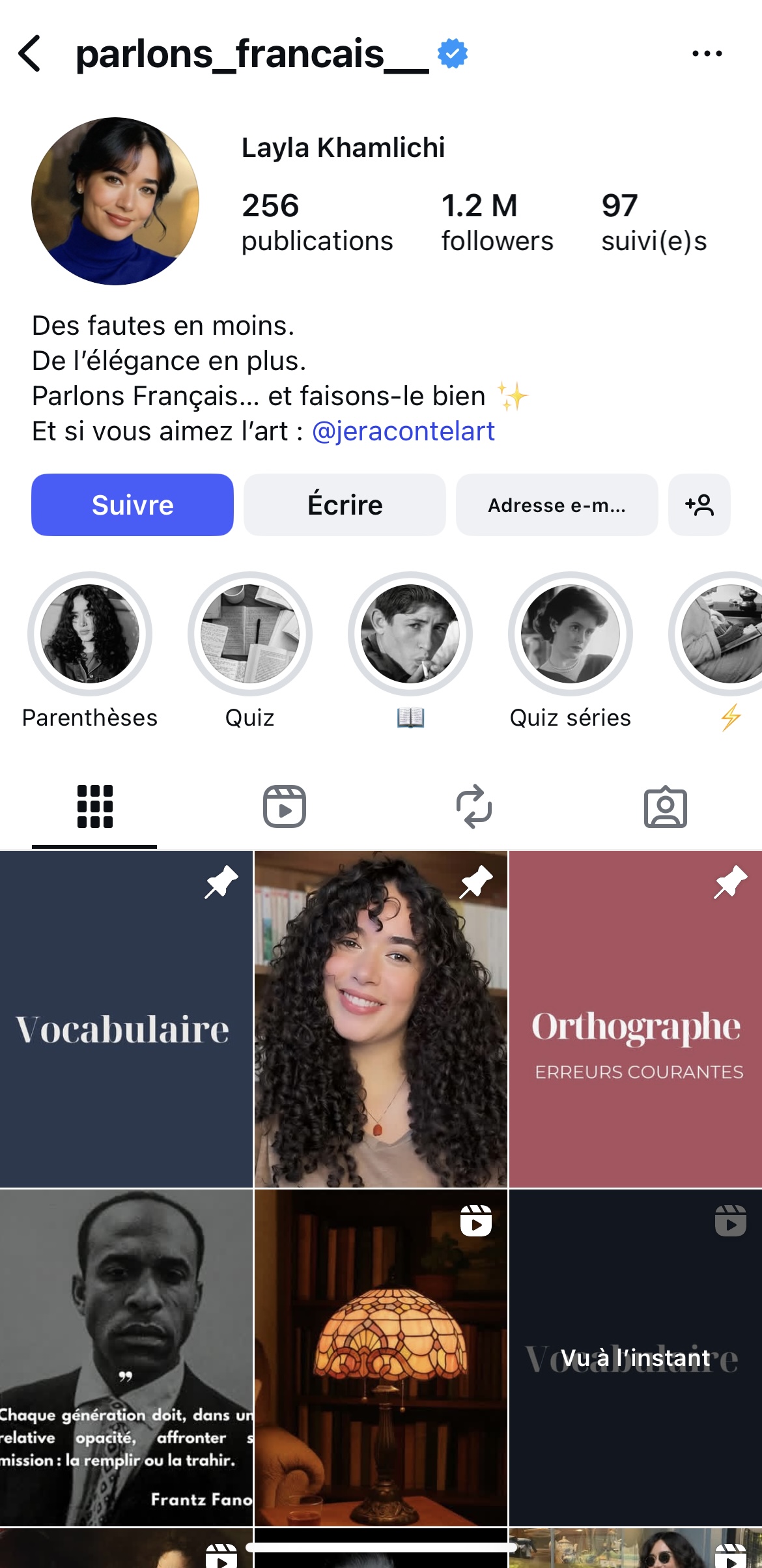The width and height of the screenshot is (762, 1568).
Task: Follow this account with Suivre
Action: click(132, 505)
